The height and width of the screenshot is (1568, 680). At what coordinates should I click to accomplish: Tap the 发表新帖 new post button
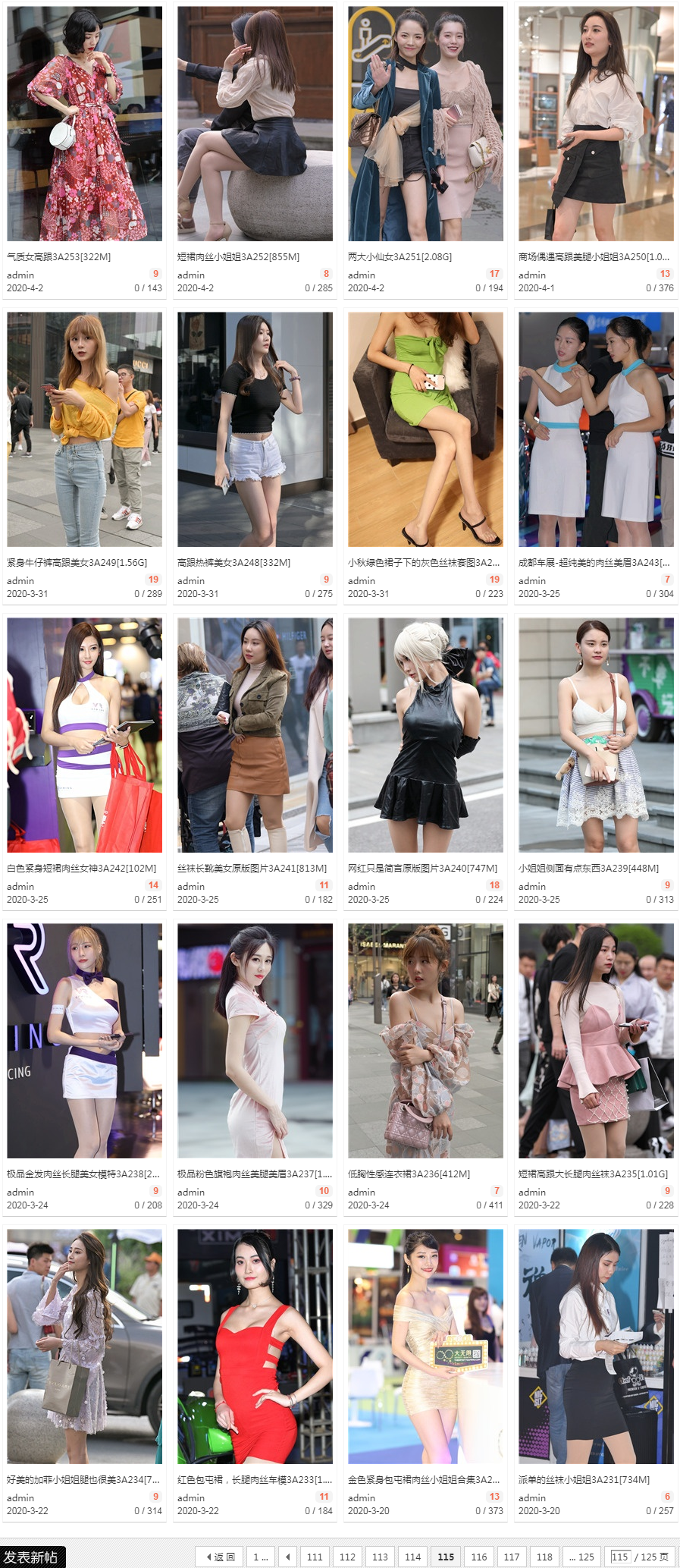coord(32,1557)
